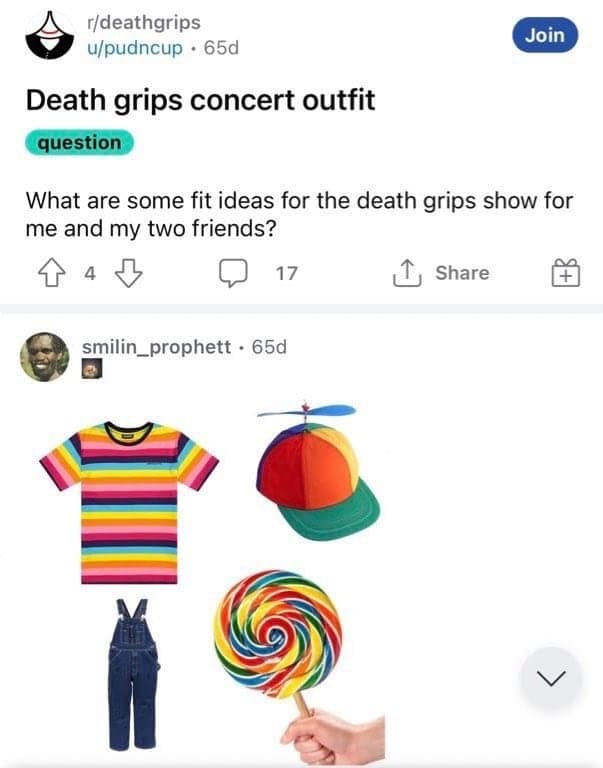Jump to next comment with chevron button
The width and height of the screenshot is (603, 768).
coord(551,677)
